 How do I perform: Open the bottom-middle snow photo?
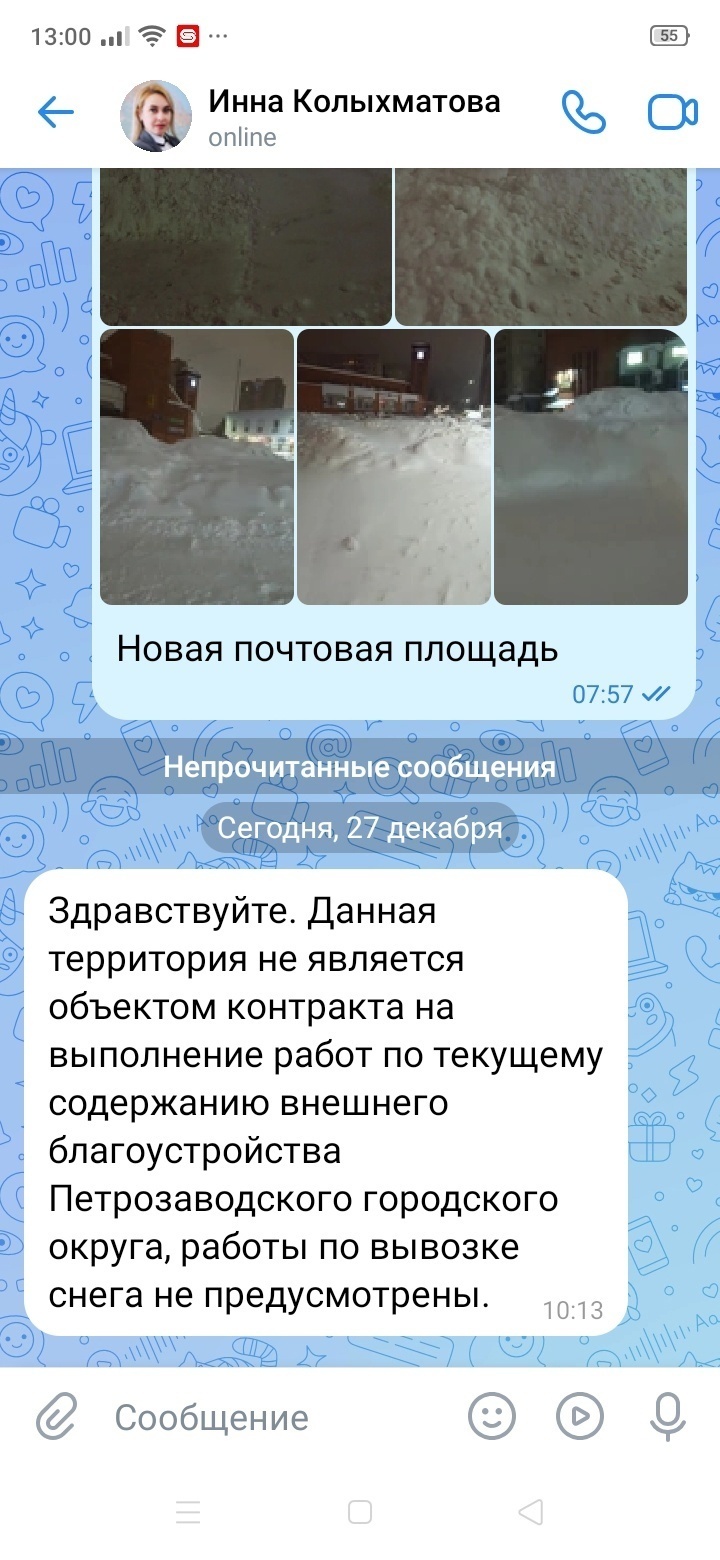394,467
